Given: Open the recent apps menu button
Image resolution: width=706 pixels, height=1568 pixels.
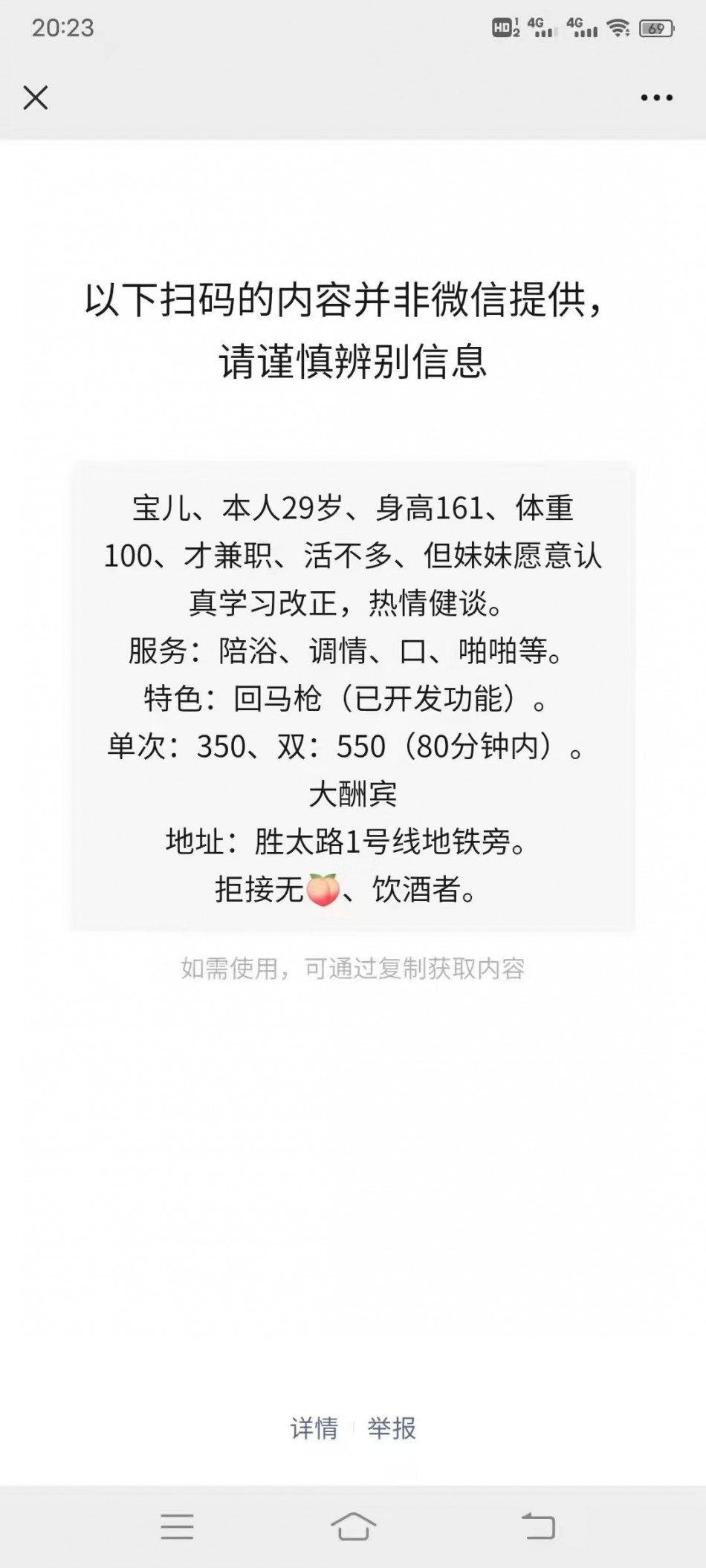Looking at the screenshot, I should point(177,1527).
